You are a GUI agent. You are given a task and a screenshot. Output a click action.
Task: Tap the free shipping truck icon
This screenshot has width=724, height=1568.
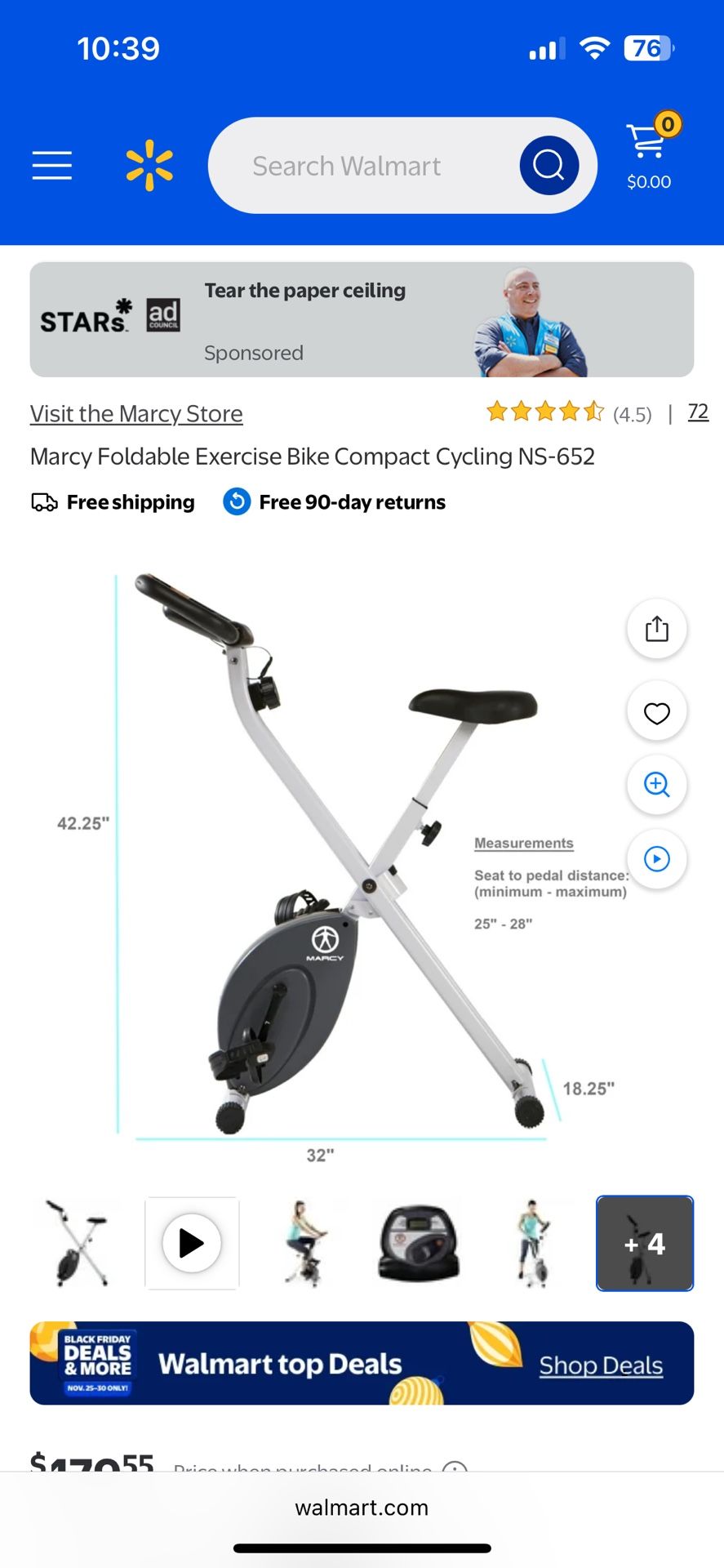[45, 501]
